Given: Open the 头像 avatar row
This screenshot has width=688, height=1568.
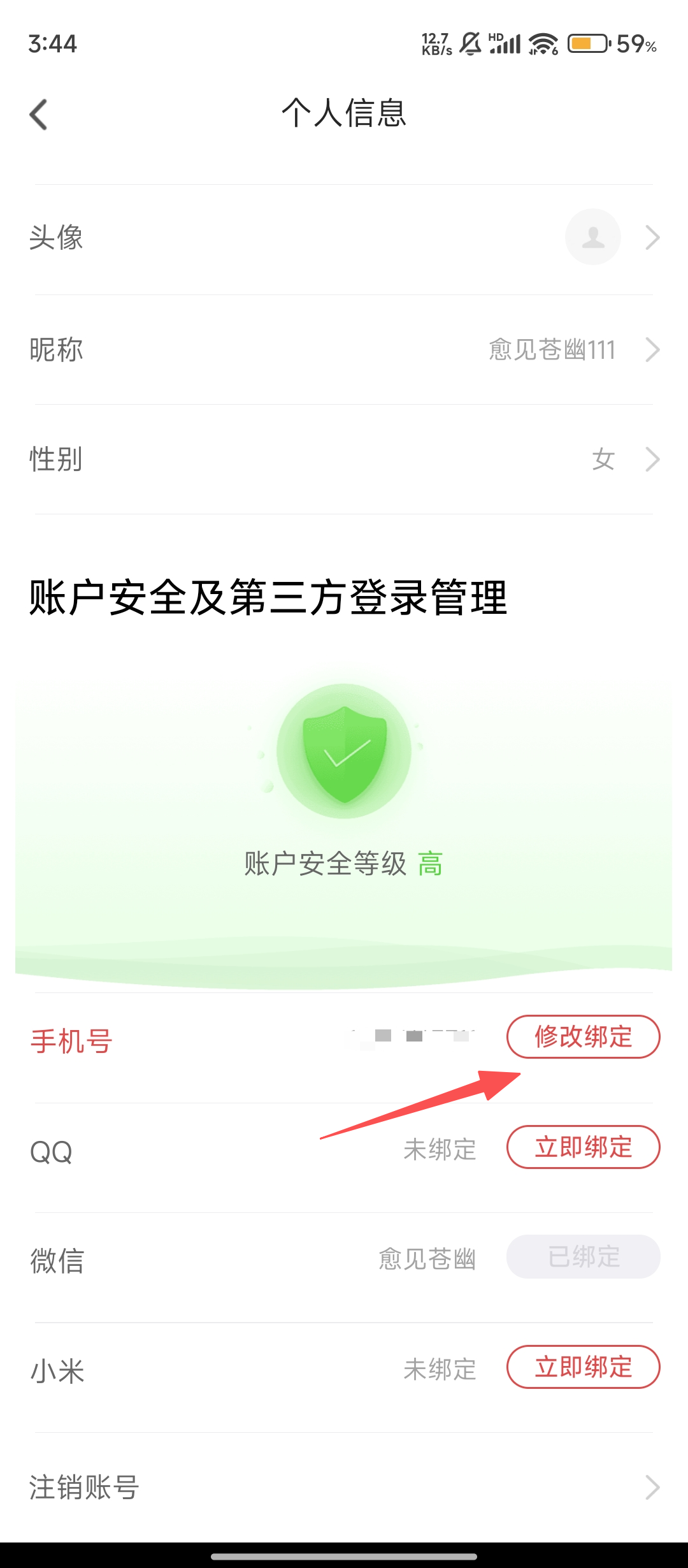Looking at the screenshot, I should 344,238.
